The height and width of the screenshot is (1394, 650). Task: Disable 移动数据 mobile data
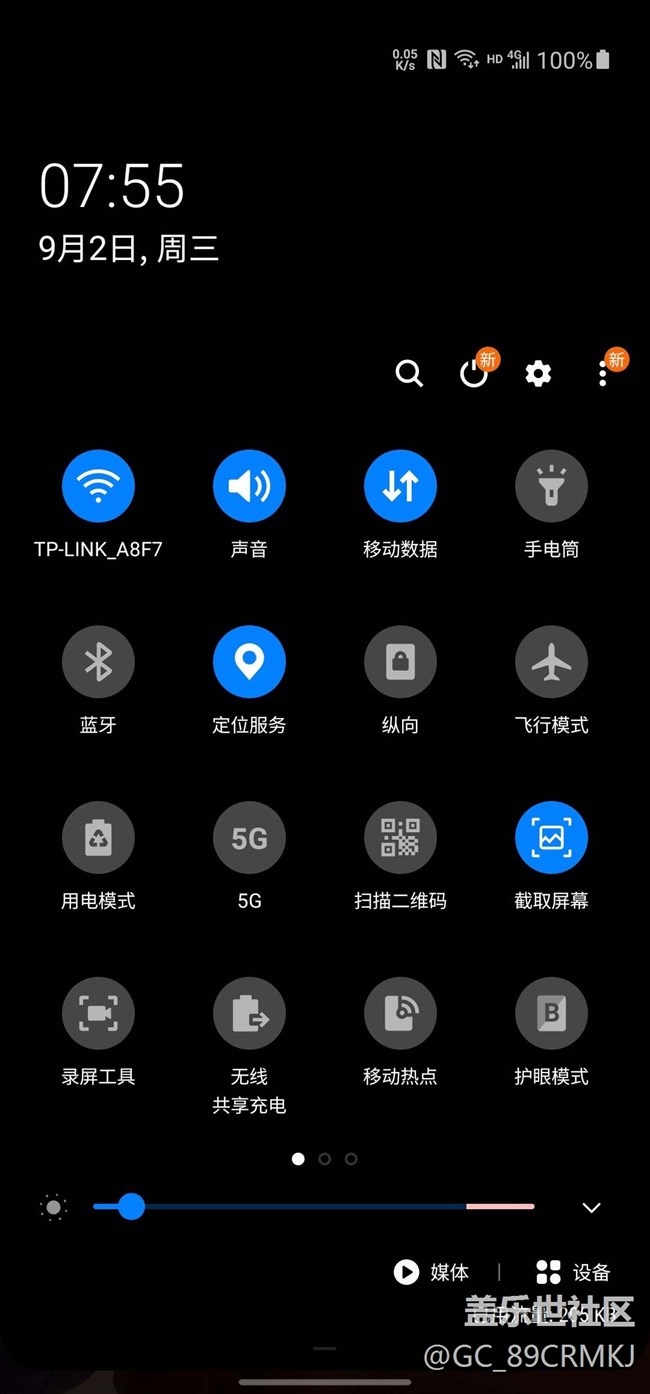tap(400, 486)
